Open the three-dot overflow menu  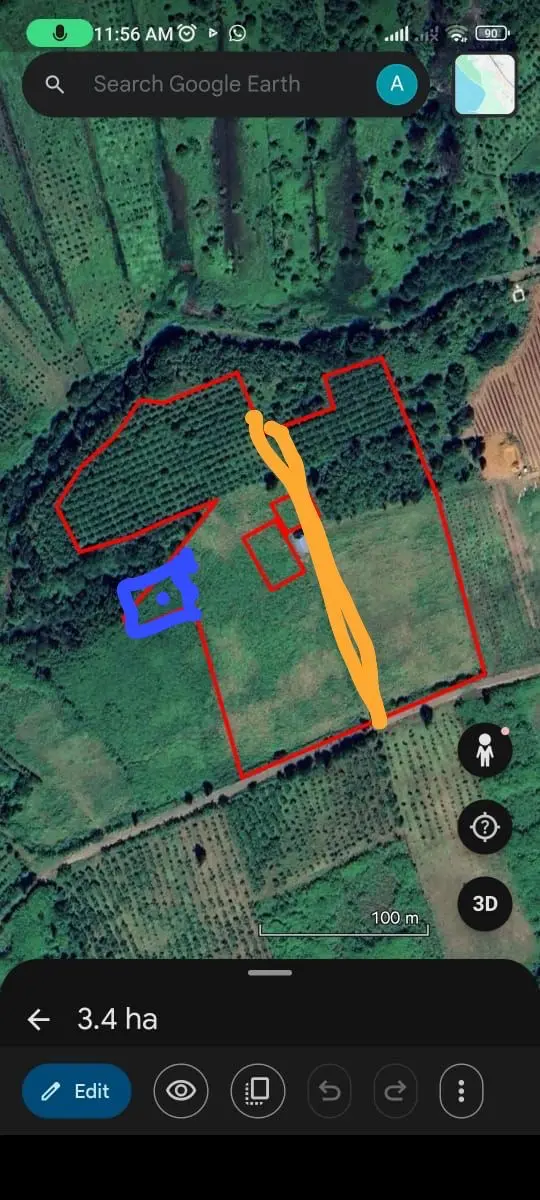[x=461, y=1090]
